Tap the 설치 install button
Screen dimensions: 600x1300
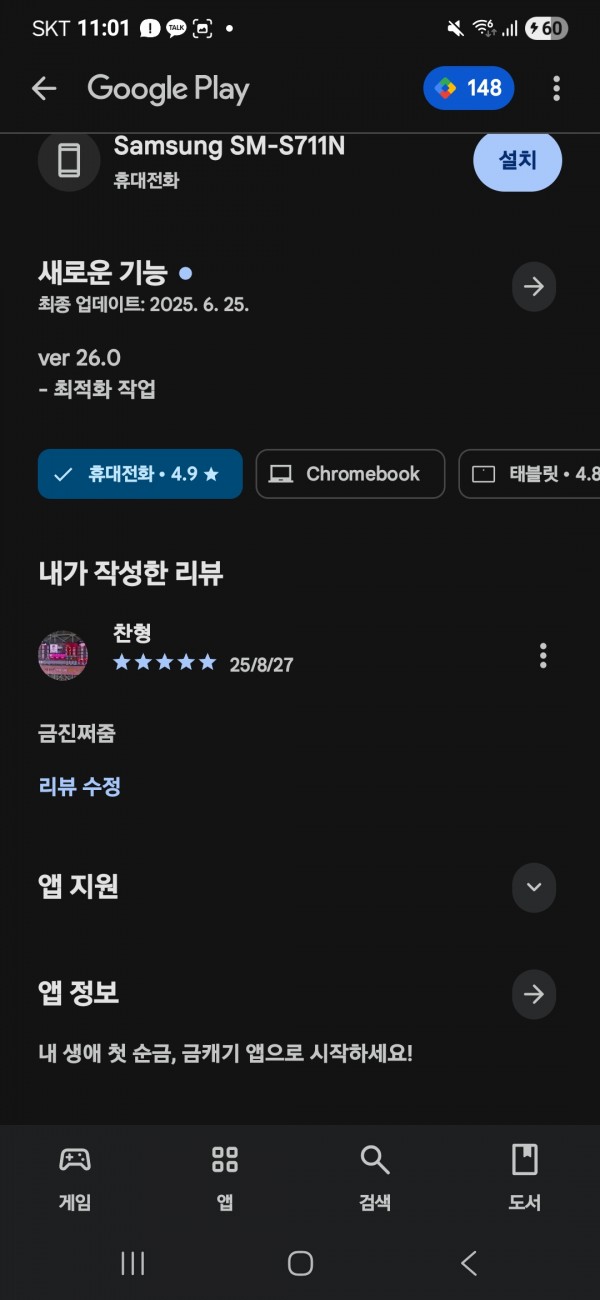[x=517, y=160]
